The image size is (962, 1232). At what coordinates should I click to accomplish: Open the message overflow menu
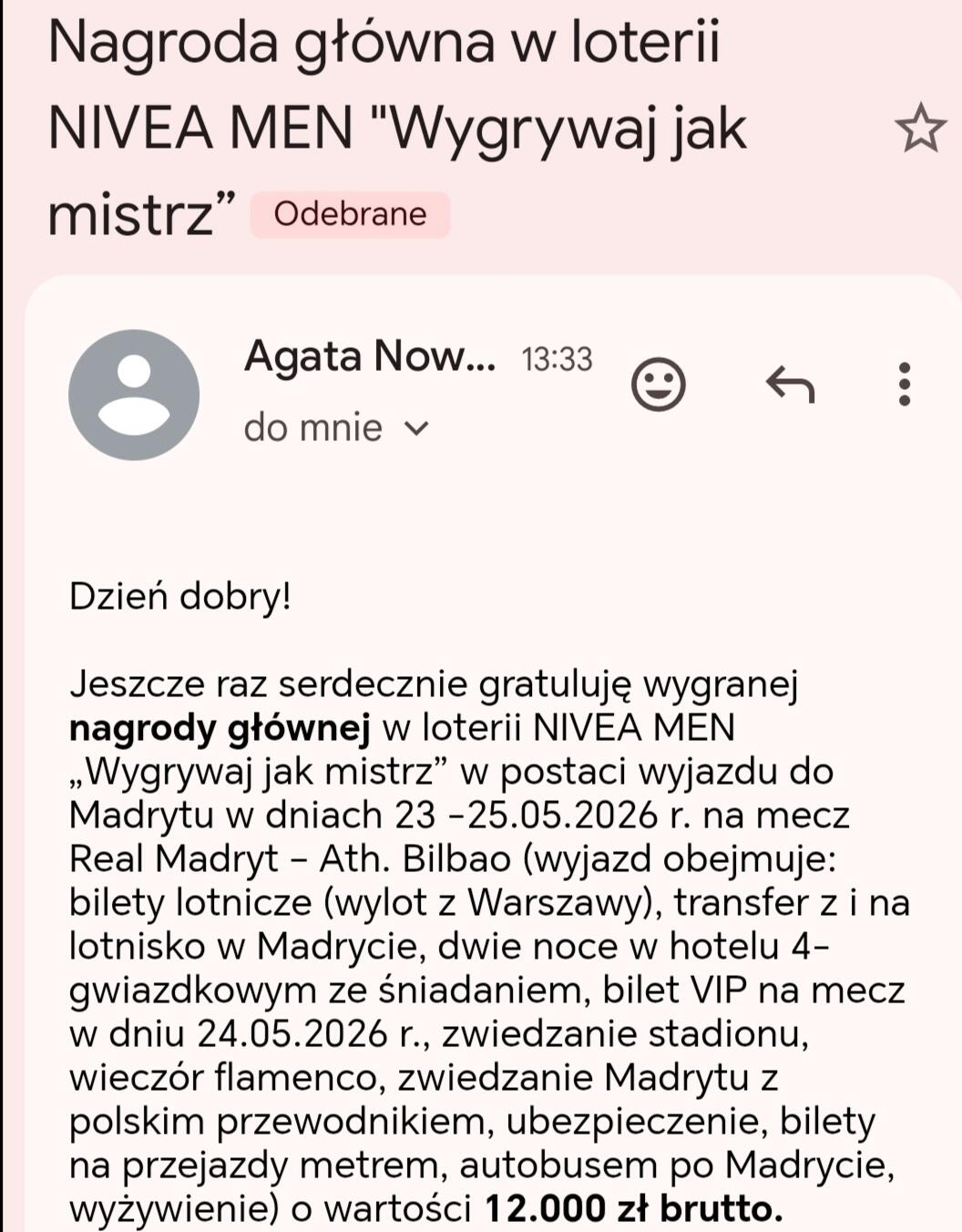point(904,385)
